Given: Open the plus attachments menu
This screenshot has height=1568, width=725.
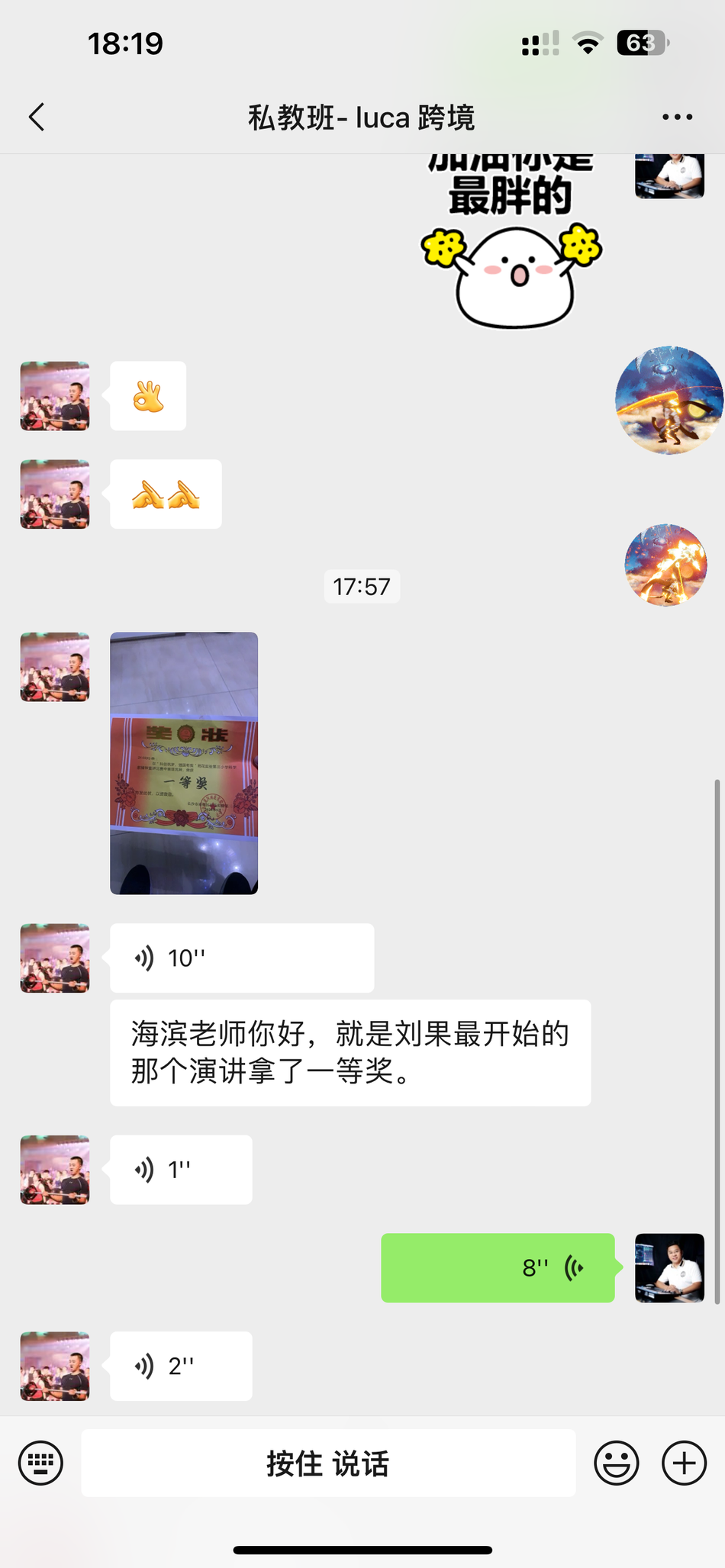Looking at the screenshot, I should (684, 1463).
